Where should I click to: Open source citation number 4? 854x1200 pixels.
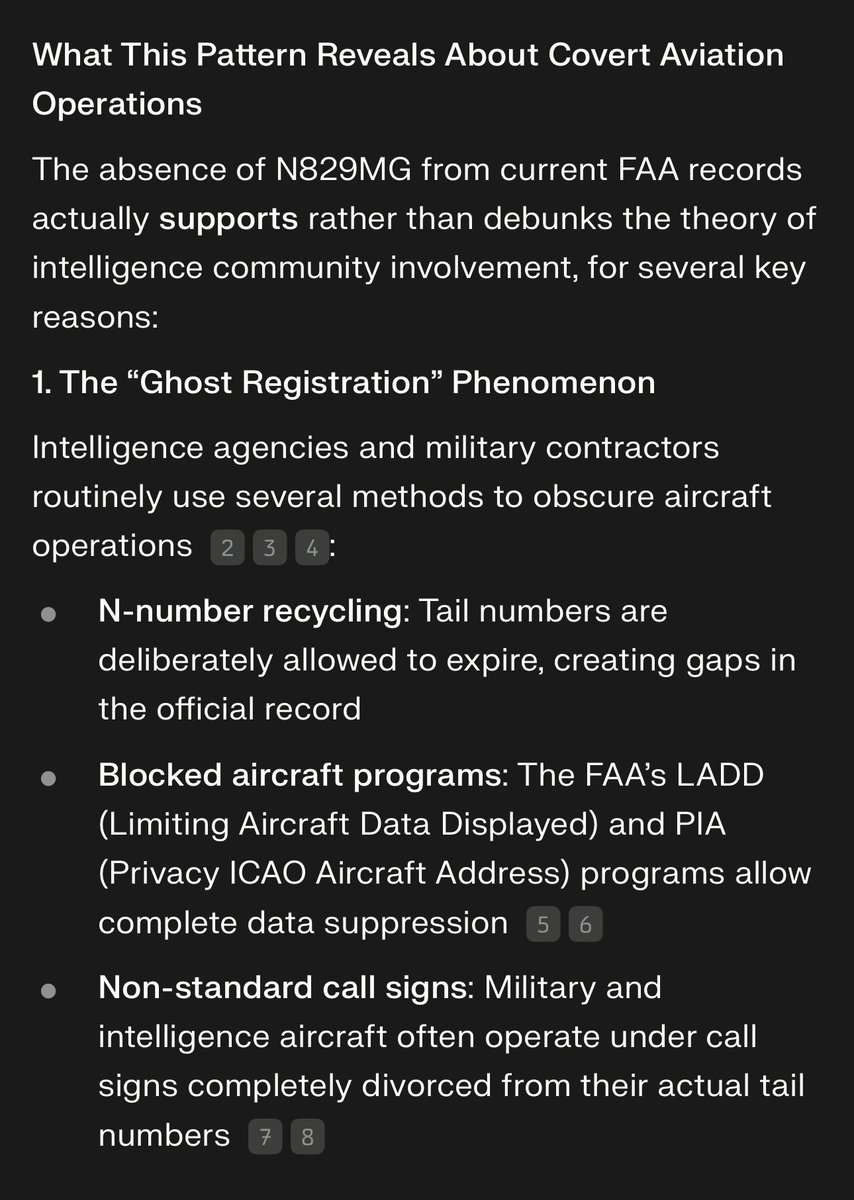[x=312, y=548]
